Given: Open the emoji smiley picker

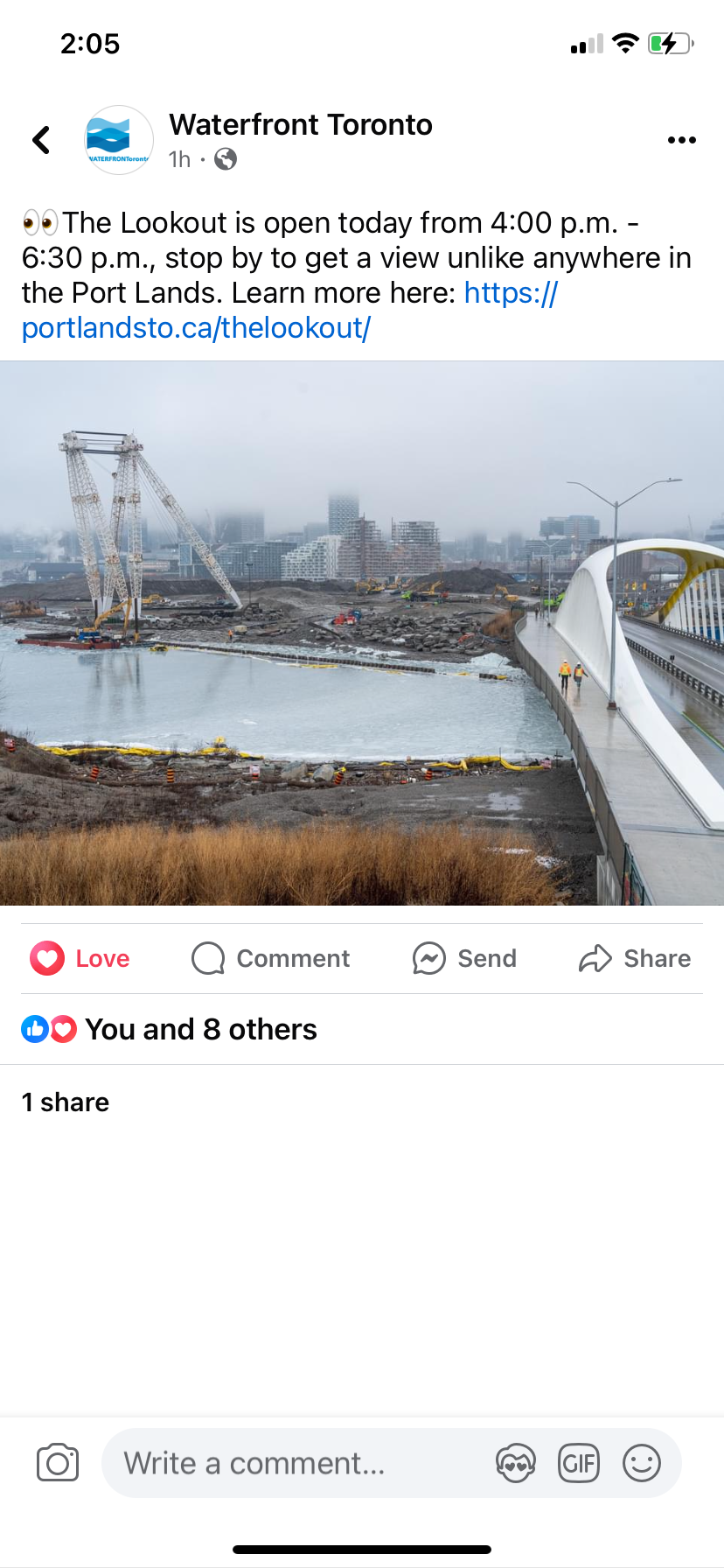Looking at the screenshot, I should click(642, 1463).
